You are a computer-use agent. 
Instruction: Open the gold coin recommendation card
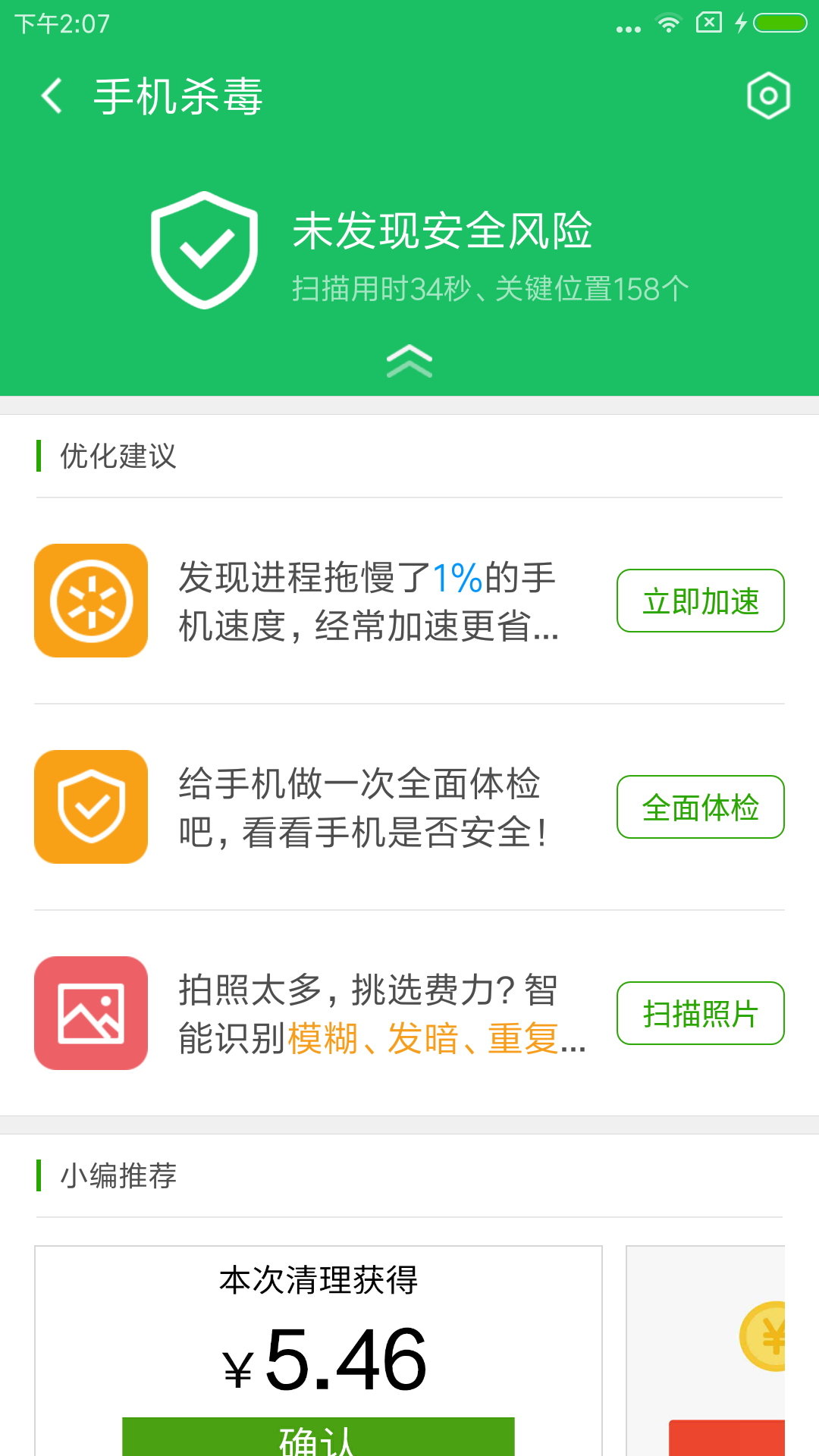pyautogui.click(x=706, y=1351)
